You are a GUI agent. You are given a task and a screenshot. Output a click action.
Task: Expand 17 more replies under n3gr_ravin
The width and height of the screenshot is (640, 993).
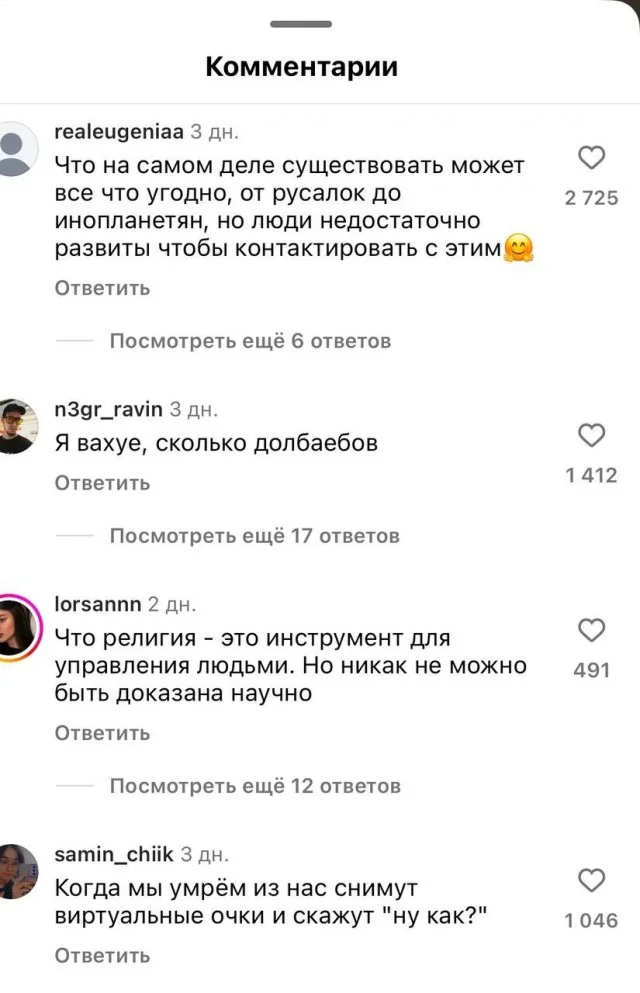(254, 536)
